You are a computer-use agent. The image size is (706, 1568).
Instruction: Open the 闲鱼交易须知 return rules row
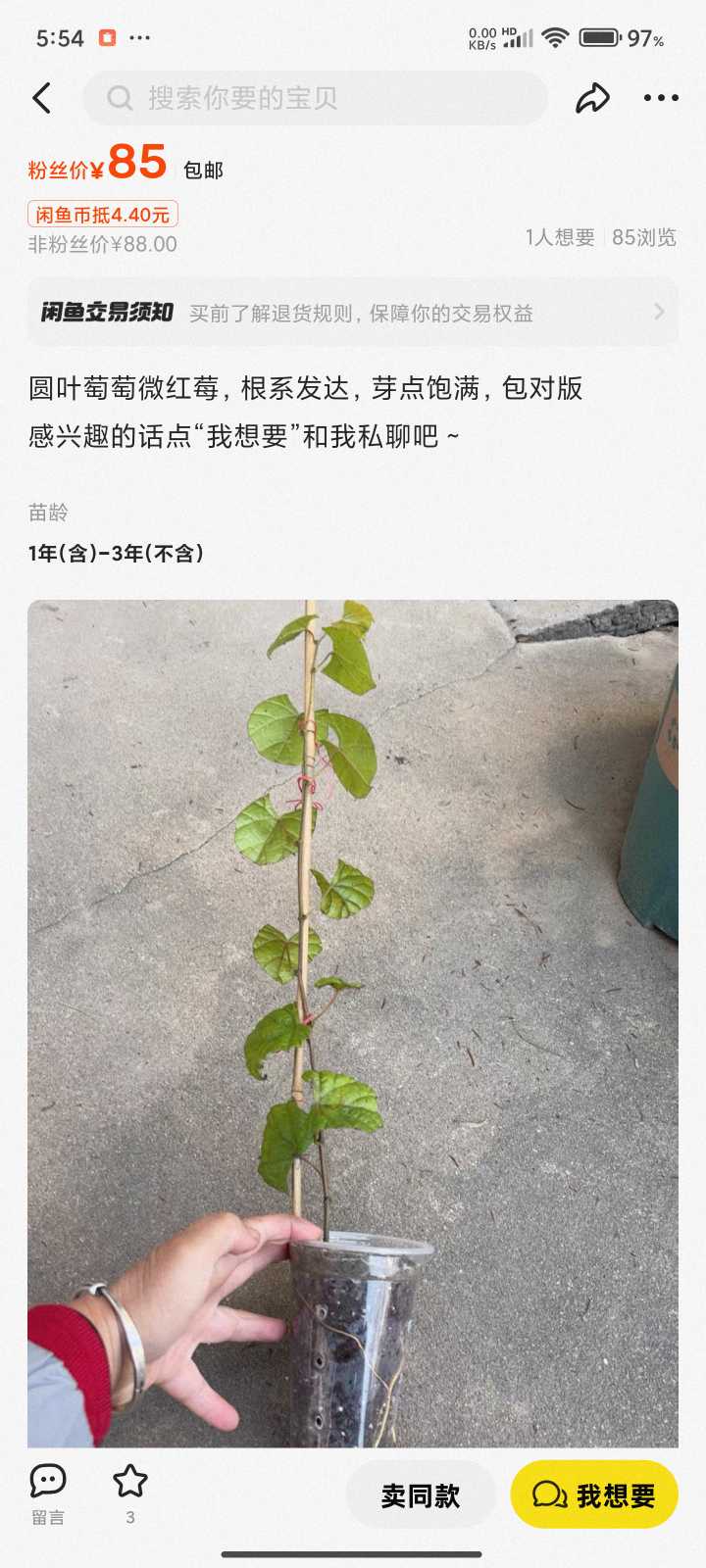pos(353,312)
